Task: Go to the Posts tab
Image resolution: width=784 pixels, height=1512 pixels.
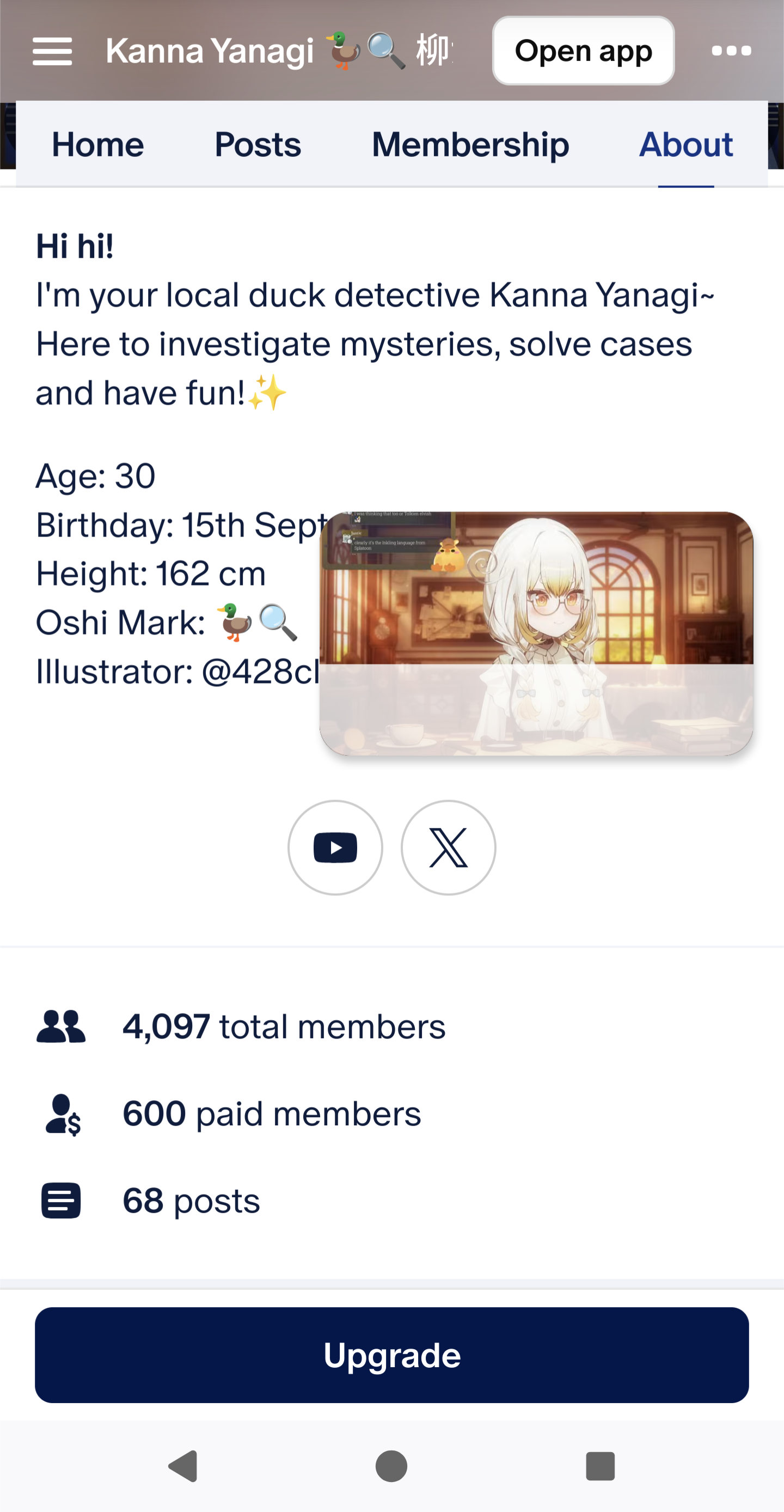Action: pos(258,144)
